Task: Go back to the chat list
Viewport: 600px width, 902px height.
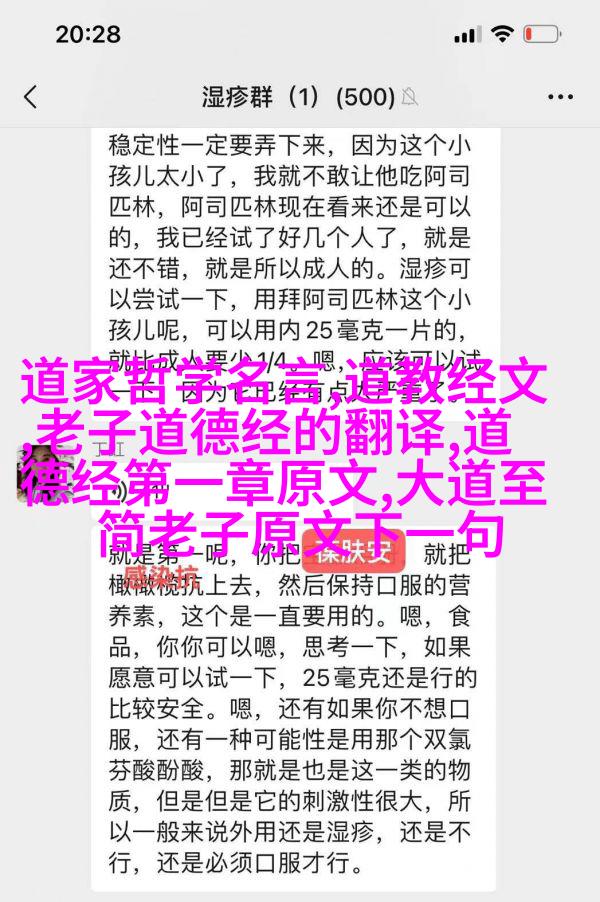Action: tap(30, 97)
